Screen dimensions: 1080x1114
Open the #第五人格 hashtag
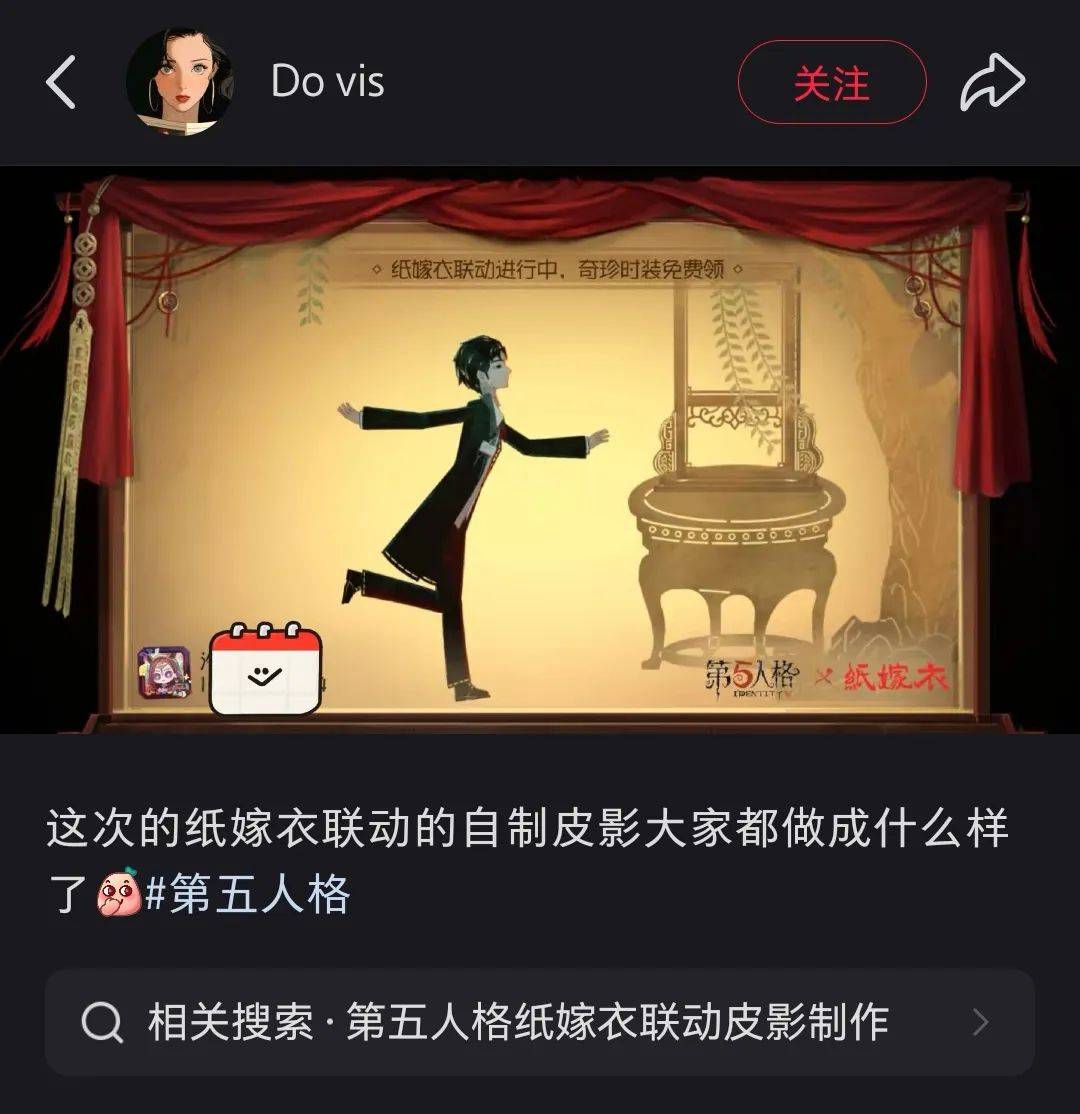(248, 894)
